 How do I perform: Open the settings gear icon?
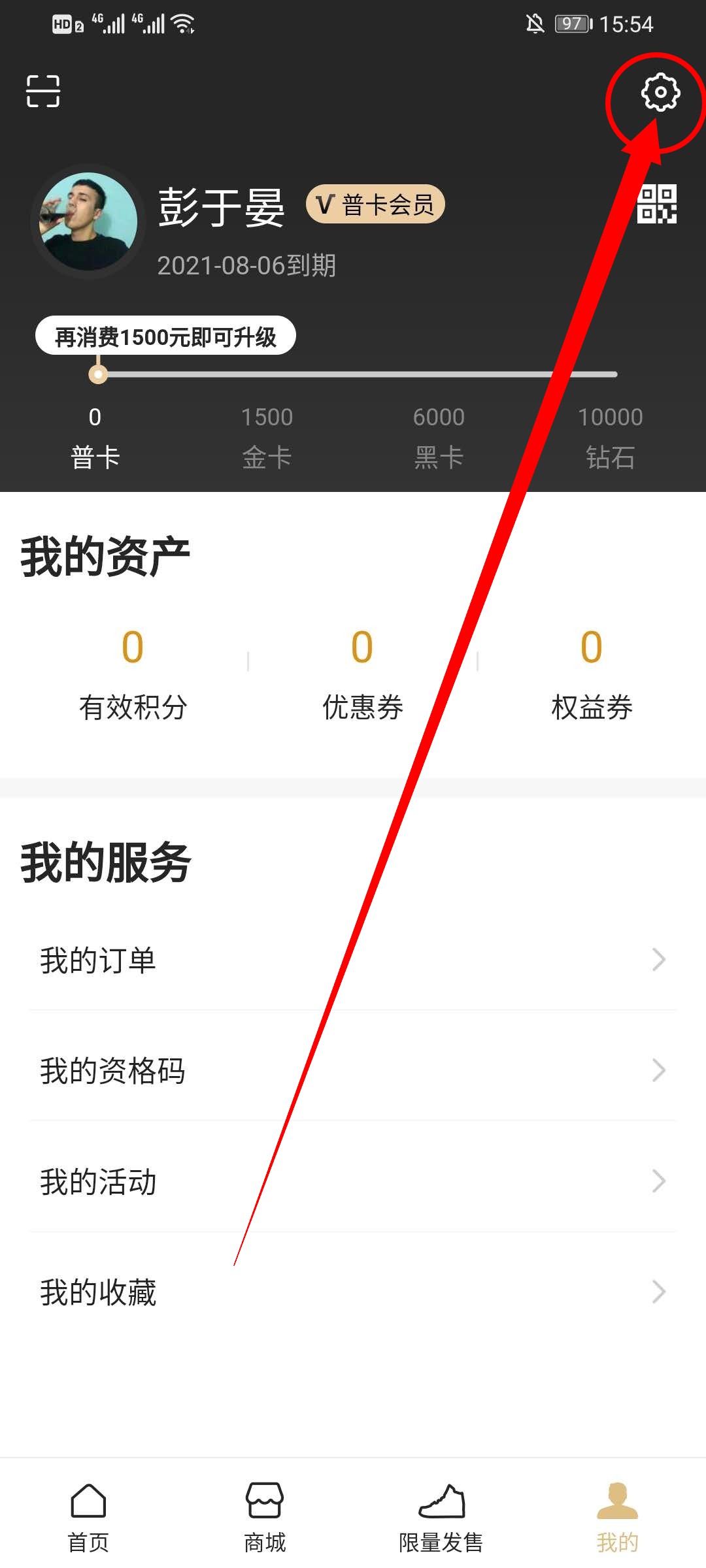tap(660, 92)
